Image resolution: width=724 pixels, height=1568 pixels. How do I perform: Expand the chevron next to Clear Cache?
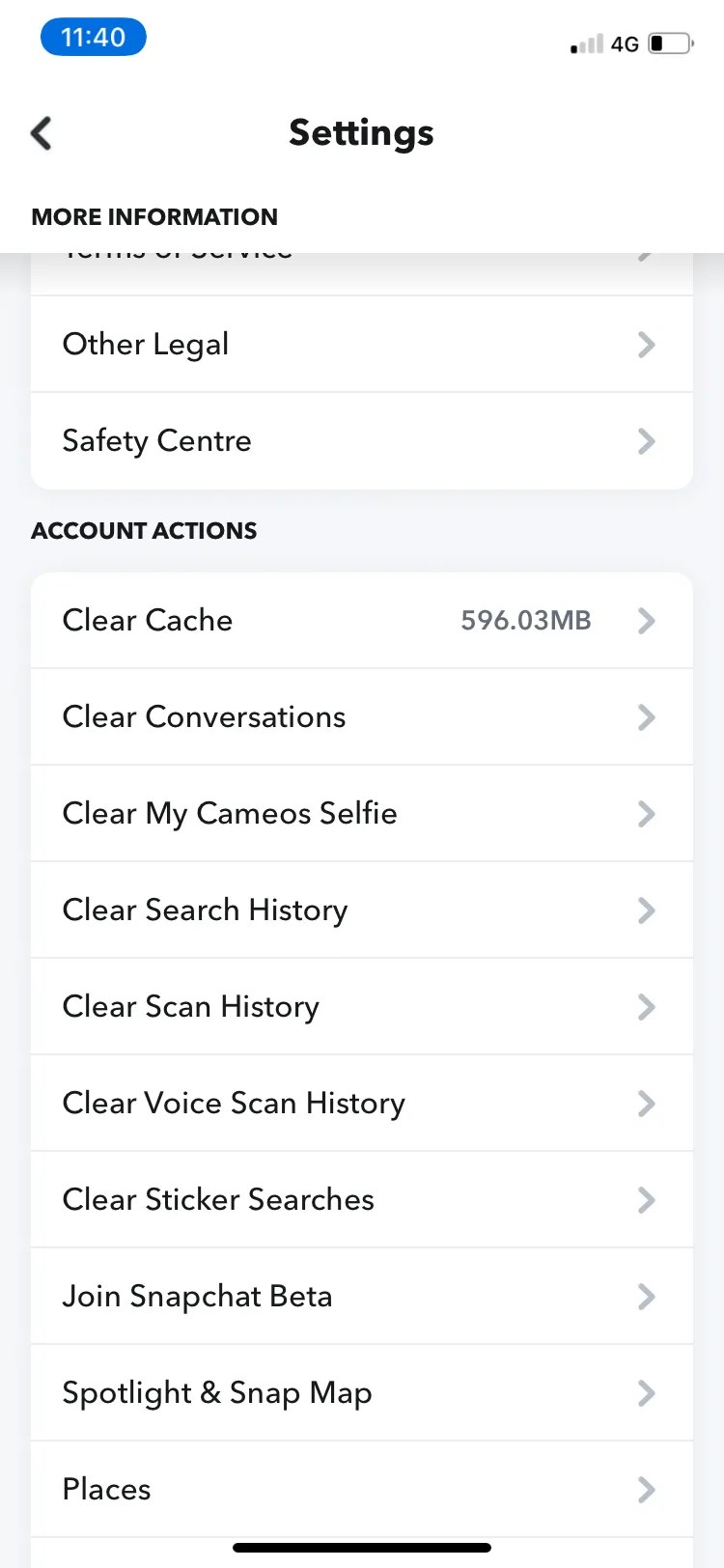pos(647,620)
